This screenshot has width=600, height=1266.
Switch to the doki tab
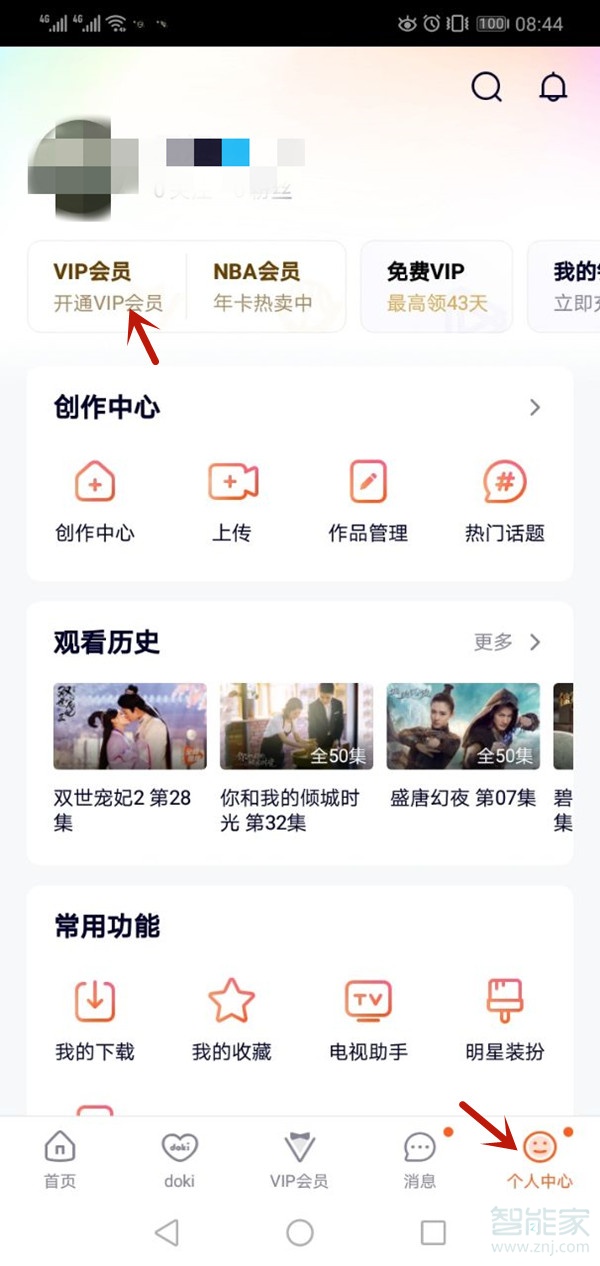pyautogui.click(x=180, y=1160)
